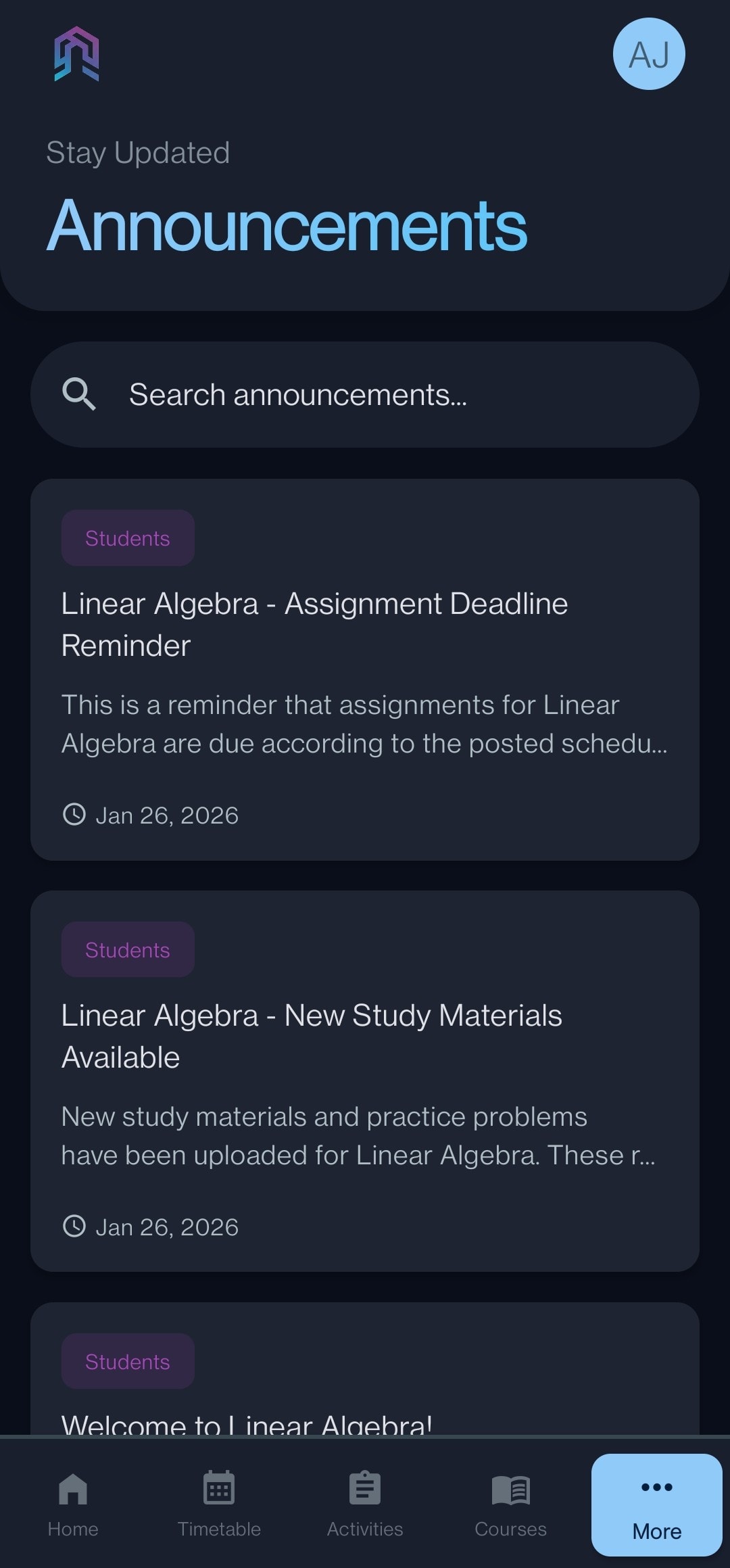Click the Jan 26, 2026 date on study materials card

pyautogui.click(x=168, y=1226)
